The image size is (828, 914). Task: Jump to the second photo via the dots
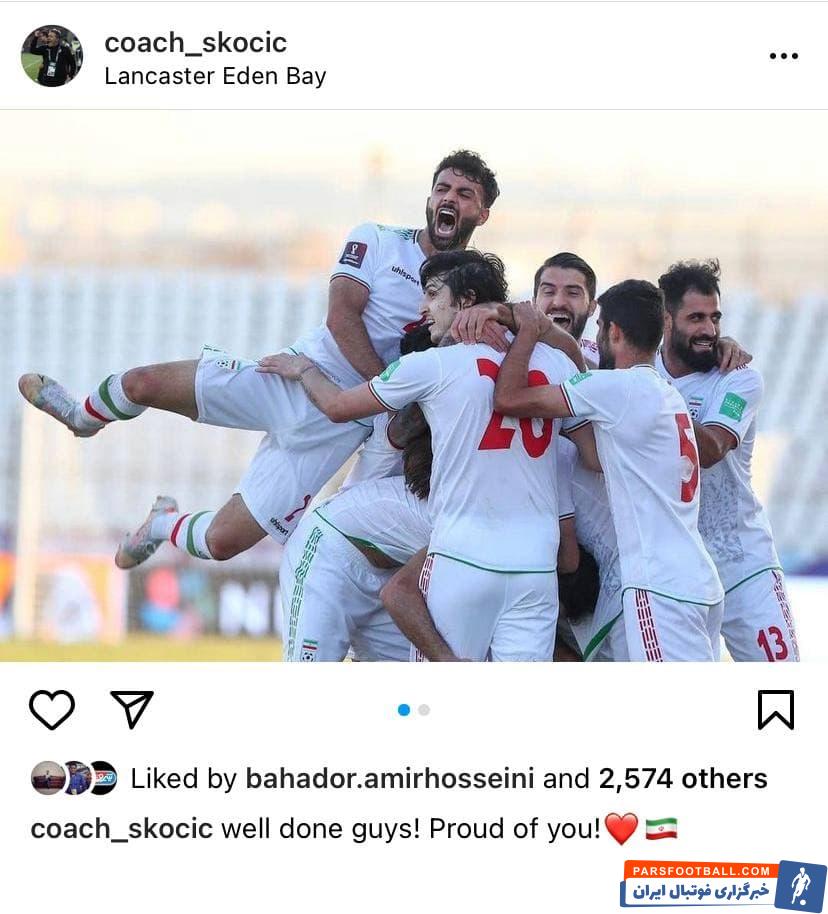(424, 710)
